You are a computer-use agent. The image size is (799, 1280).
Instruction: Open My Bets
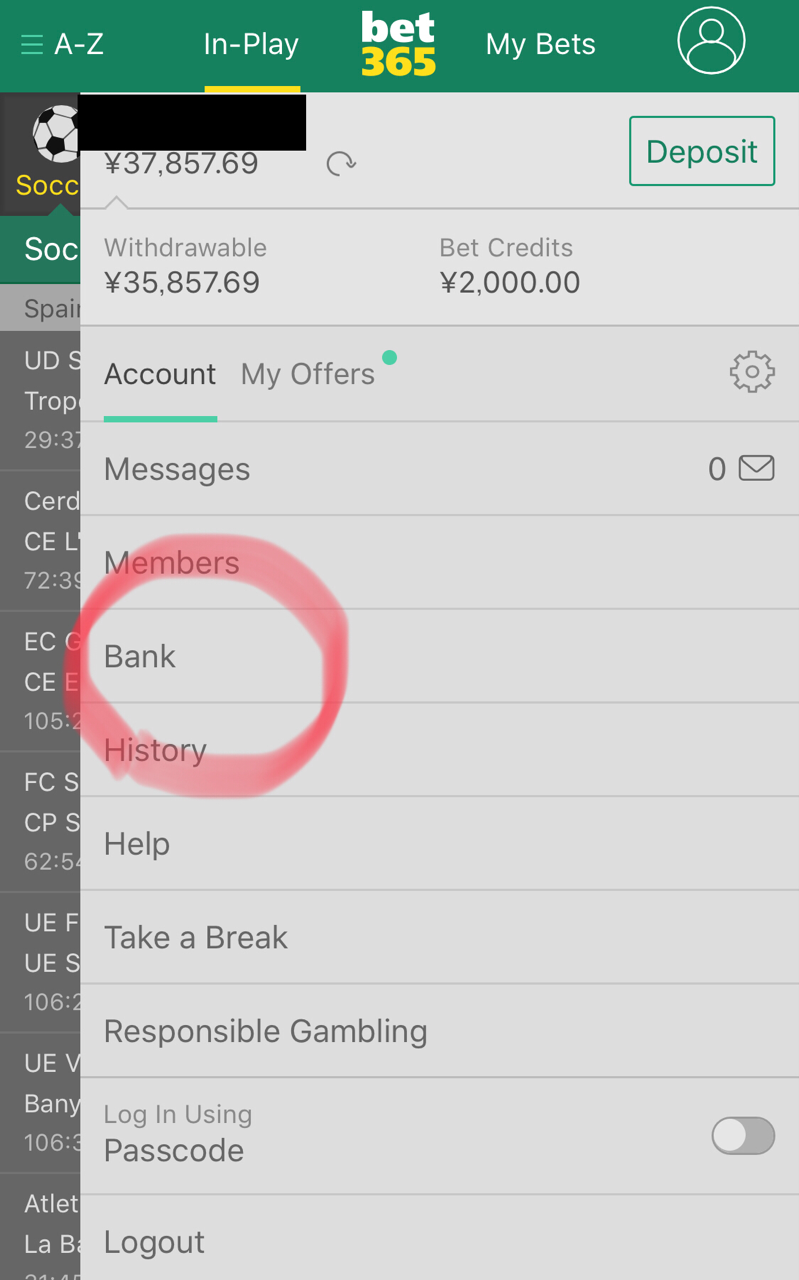tap(540, 45)
